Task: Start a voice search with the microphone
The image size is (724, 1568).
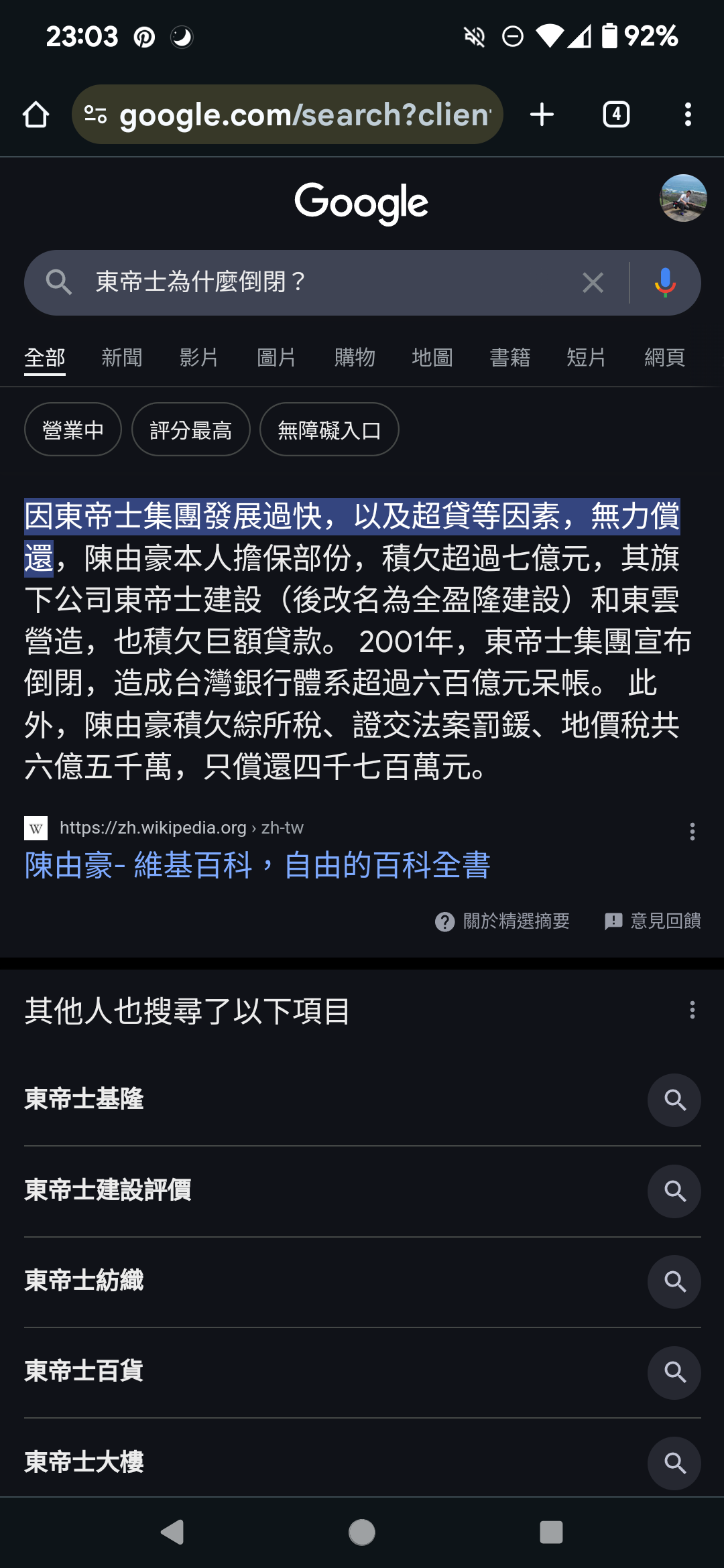Action: coord(664,283)
